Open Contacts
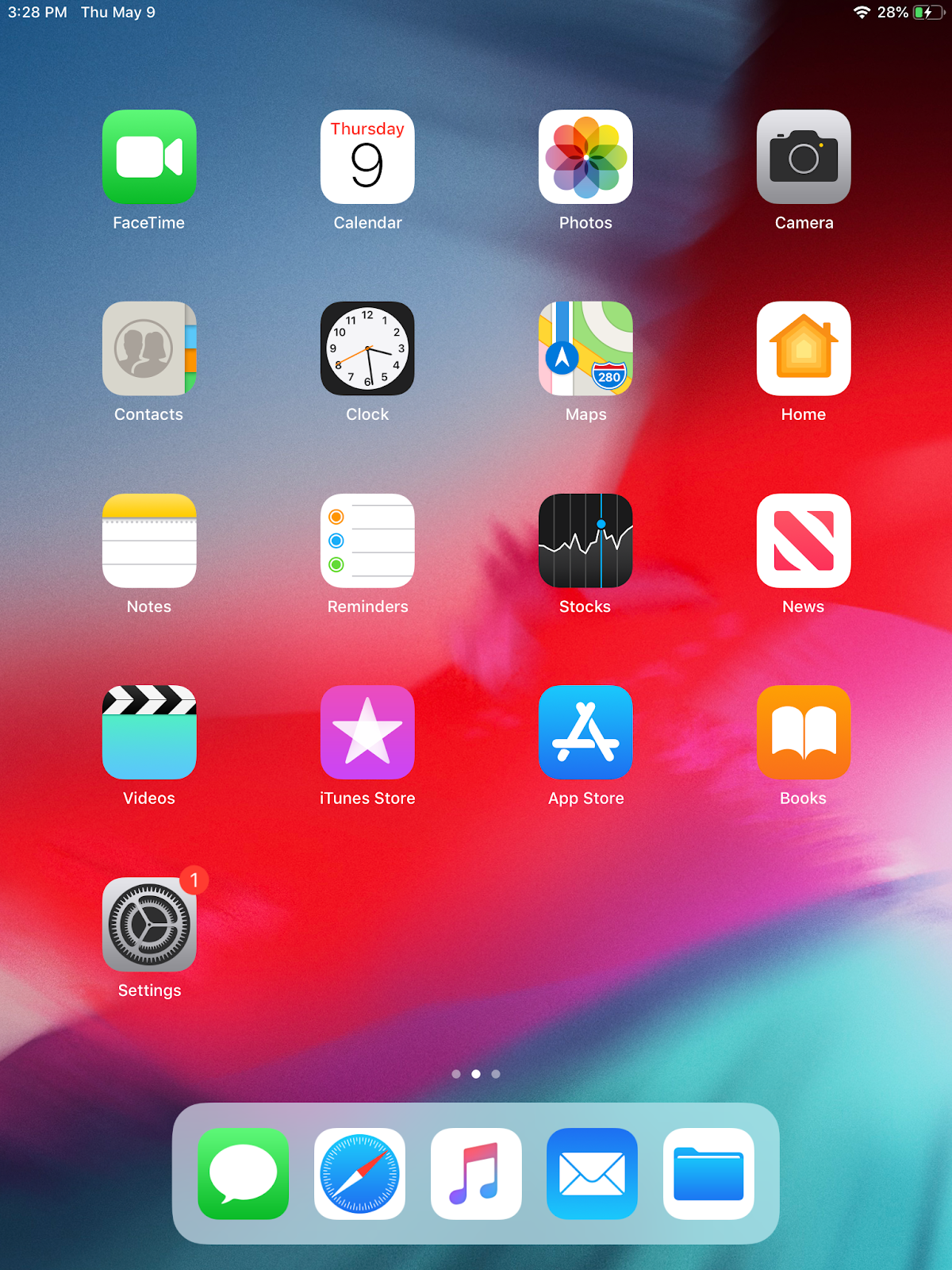 (x=149, y=348)
